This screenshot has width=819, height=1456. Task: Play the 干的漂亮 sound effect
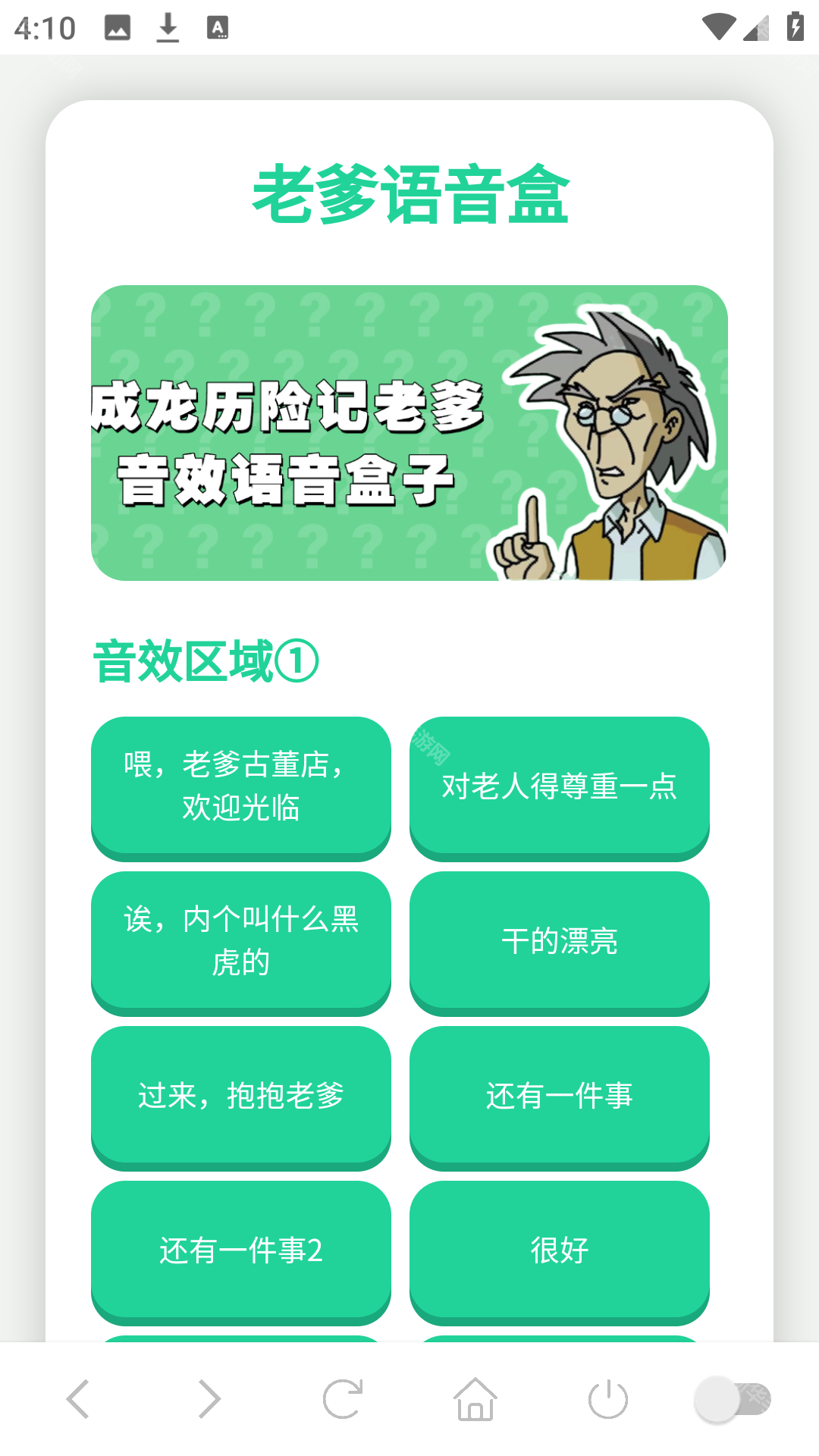pyautogui.click(x=559, y=943)
